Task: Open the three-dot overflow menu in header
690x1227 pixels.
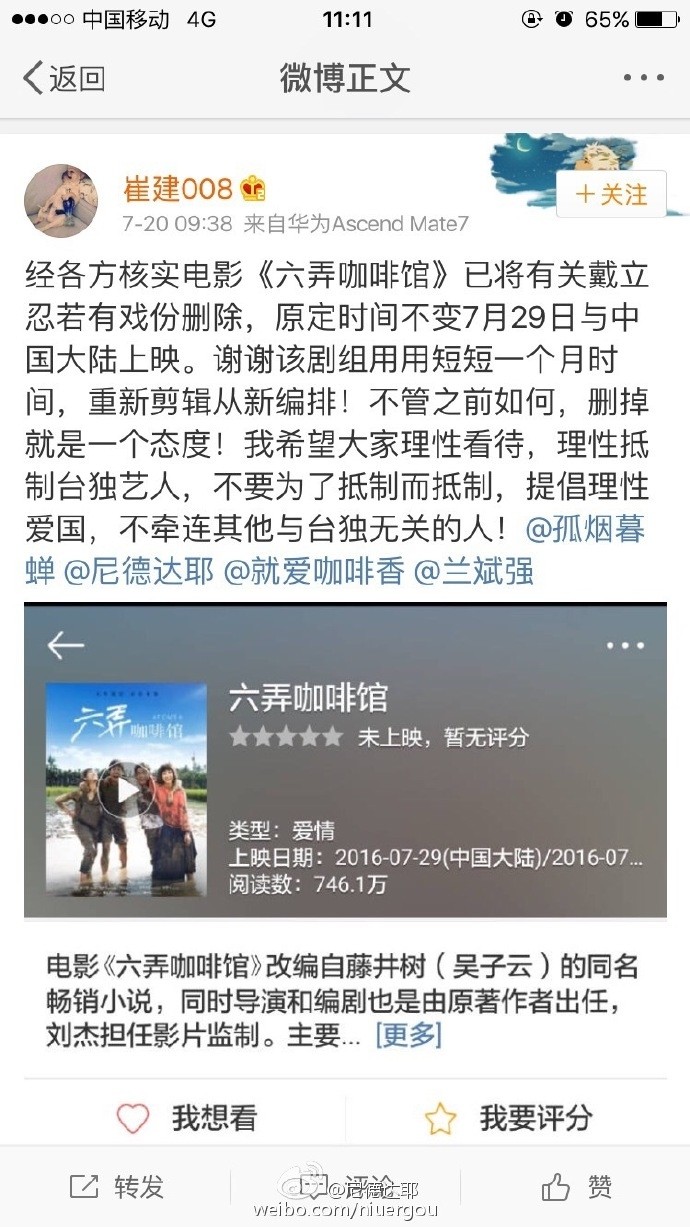Action: tap(643, 78)
